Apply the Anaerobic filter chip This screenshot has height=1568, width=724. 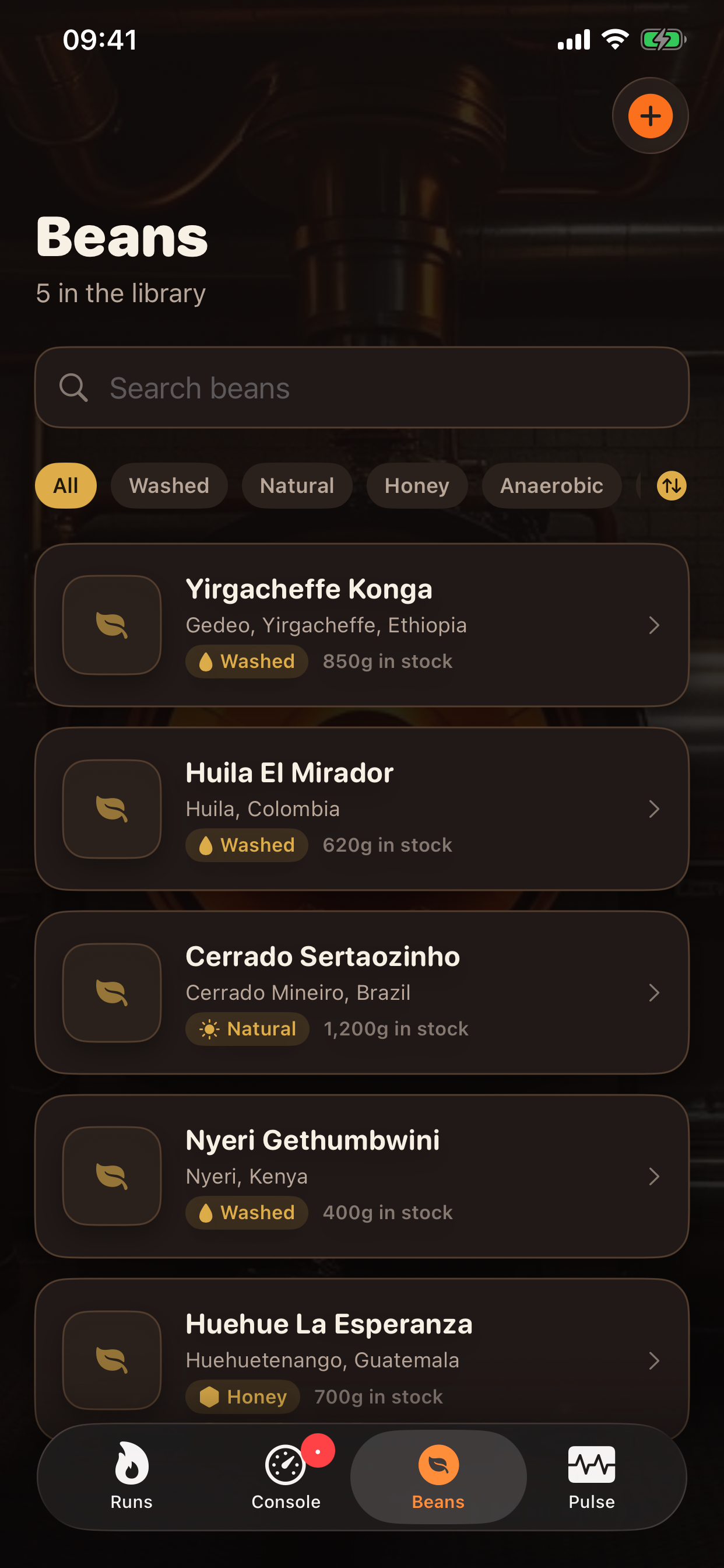552,486
